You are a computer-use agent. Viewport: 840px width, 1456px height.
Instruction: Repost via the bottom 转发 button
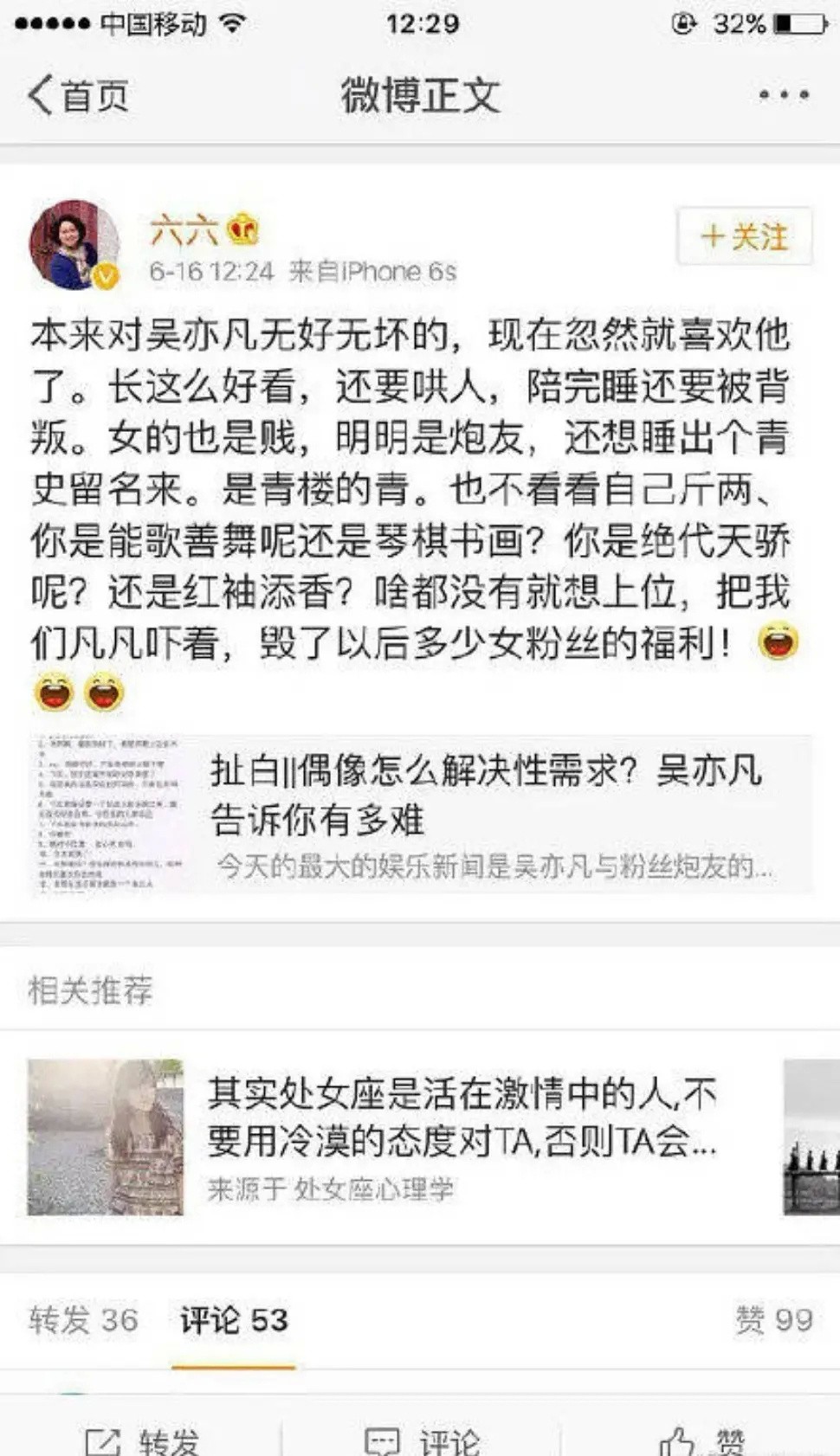pos(143,1440)
